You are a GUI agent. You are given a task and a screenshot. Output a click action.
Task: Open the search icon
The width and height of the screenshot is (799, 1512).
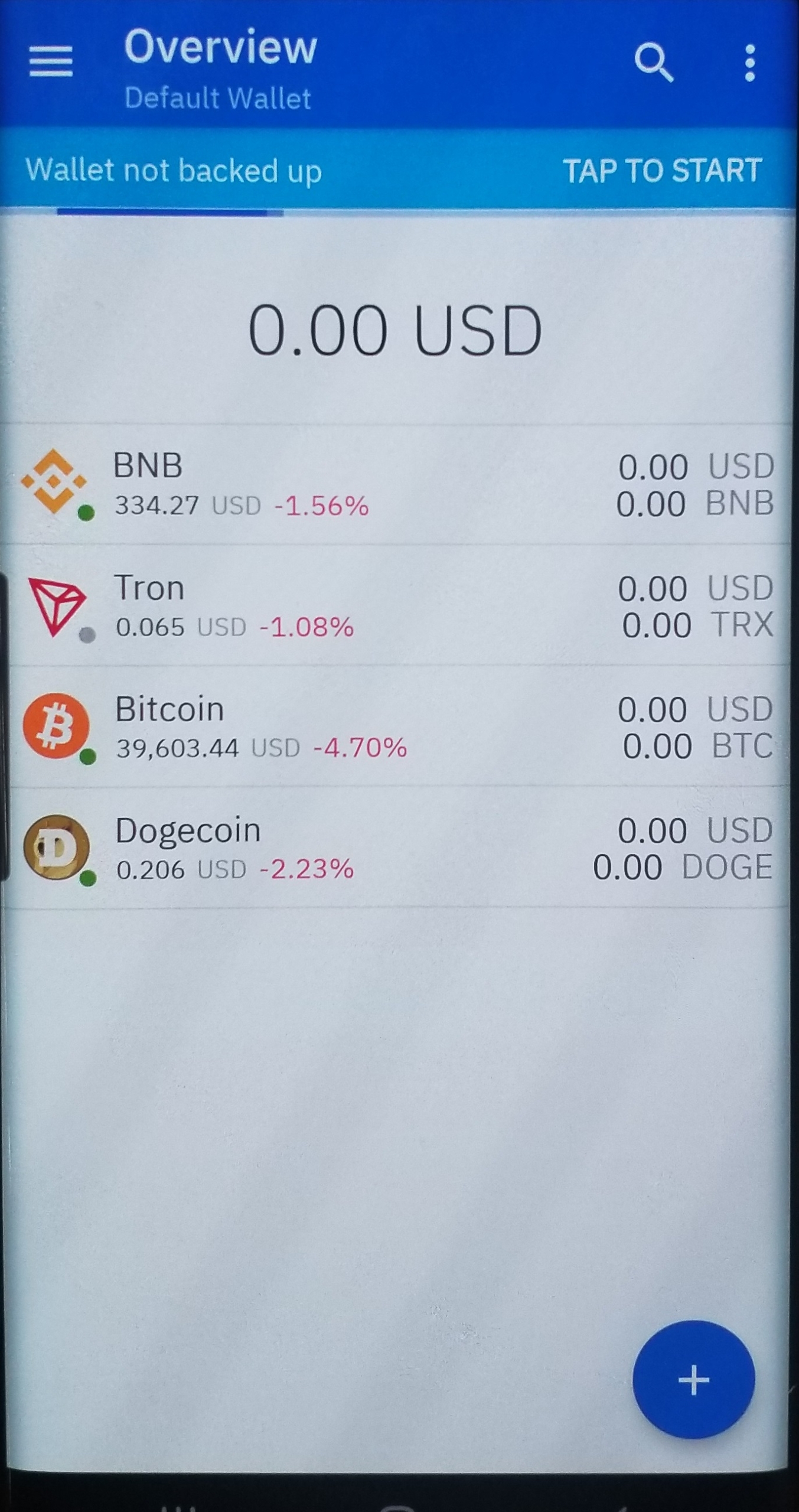tap(654, 62)
